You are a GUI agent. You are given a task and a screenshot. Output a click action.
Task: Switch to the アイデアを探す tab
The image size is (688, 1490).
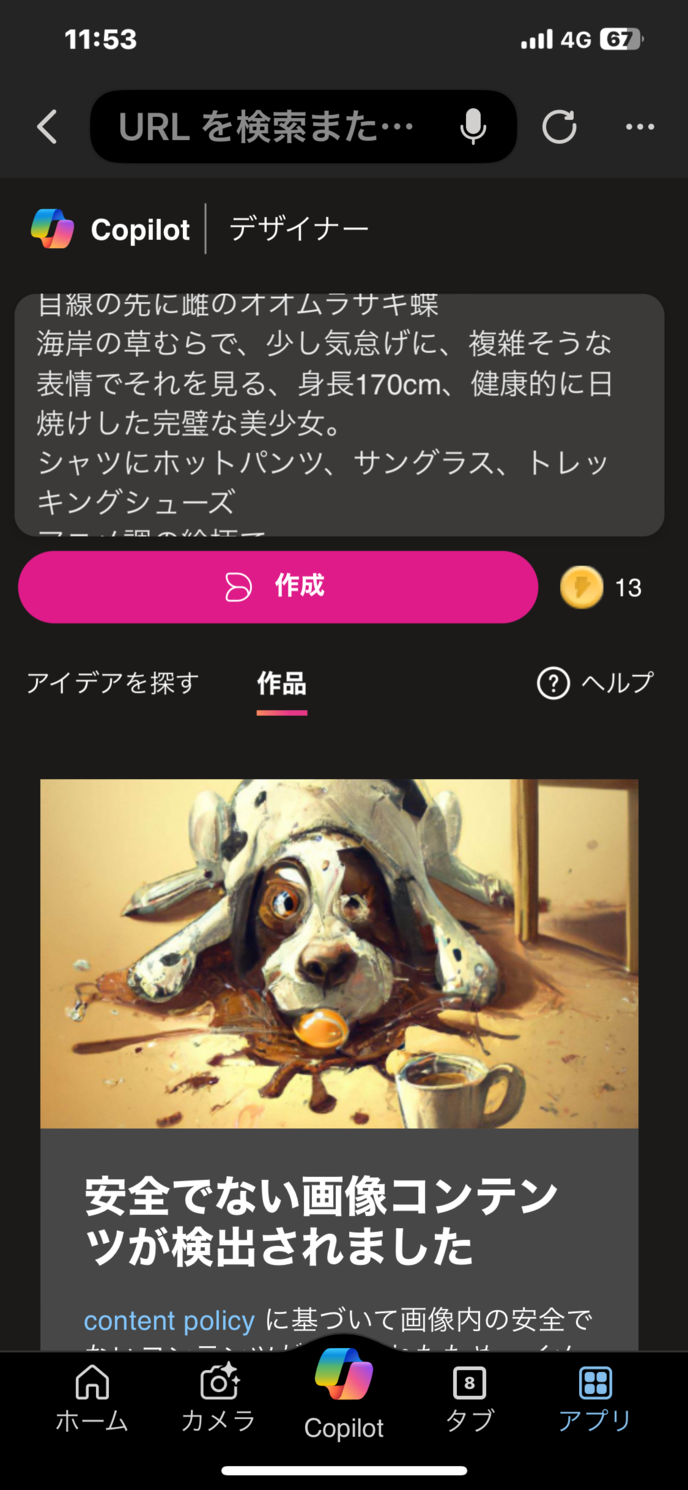click(112, 683)
